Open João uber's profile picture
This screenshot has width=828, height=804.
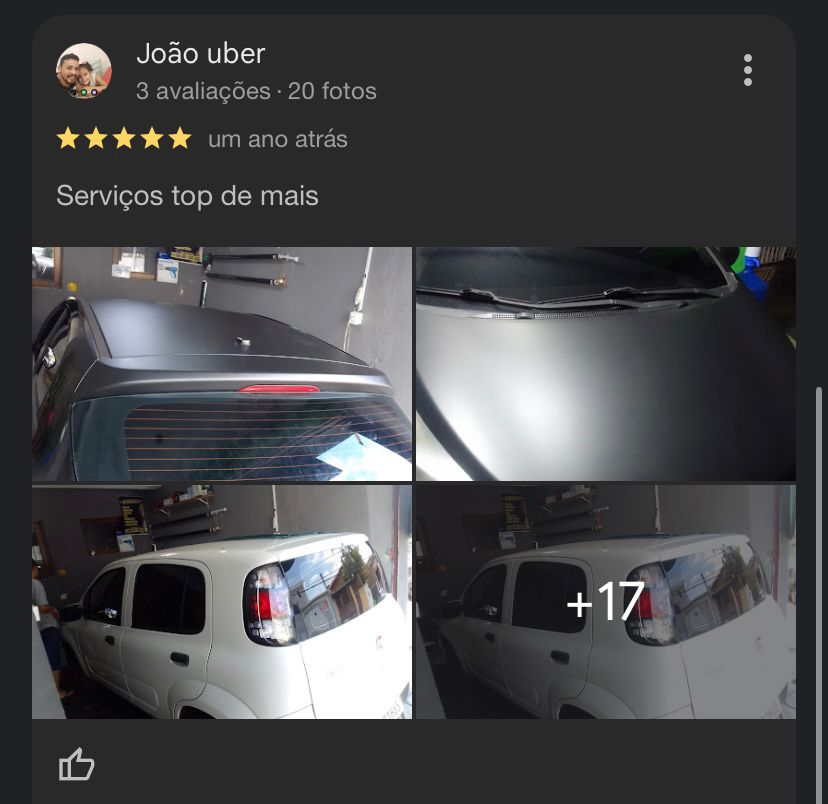coord(84,71)
